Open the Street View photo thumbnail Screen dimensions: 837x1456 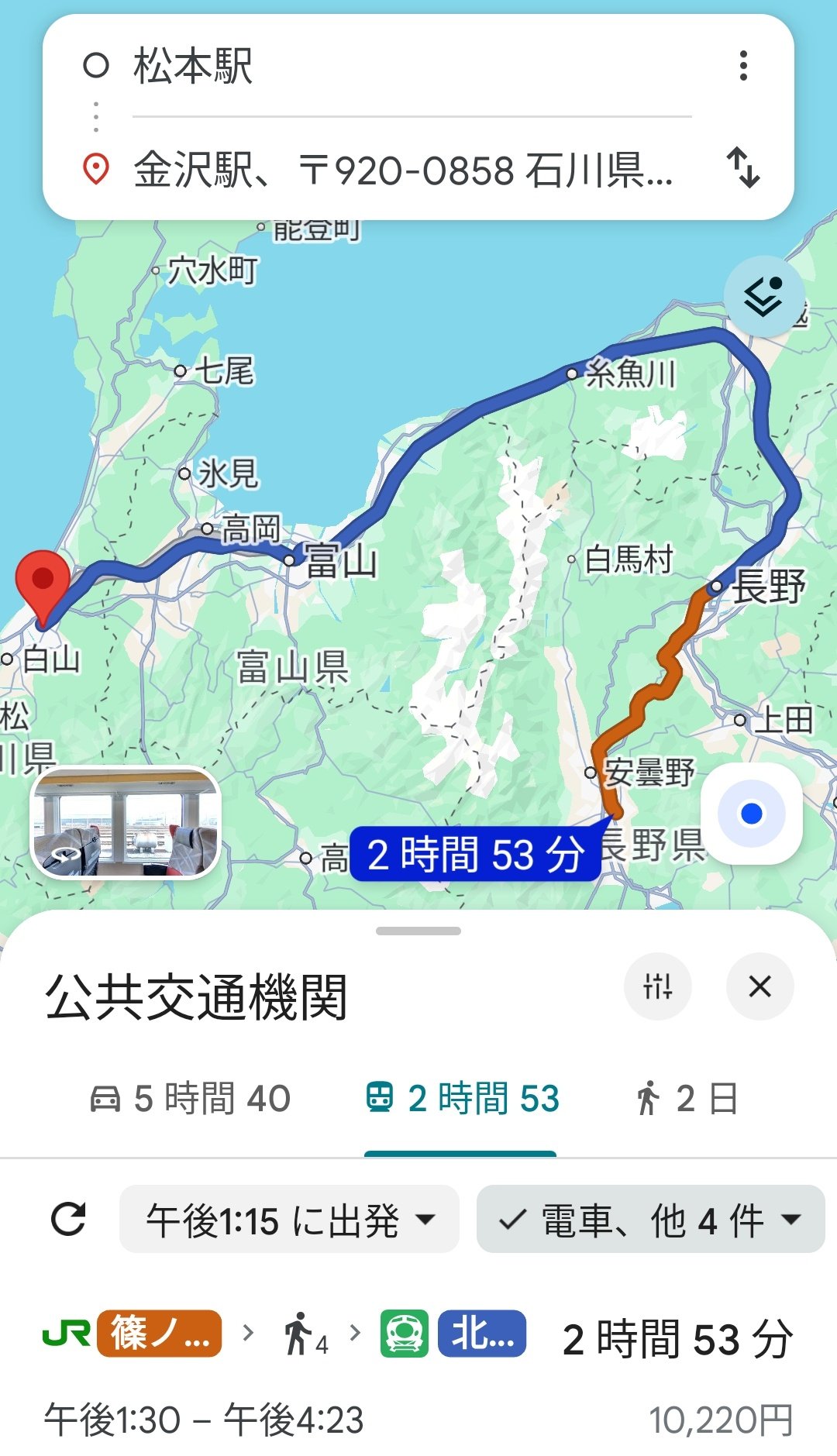126,823
